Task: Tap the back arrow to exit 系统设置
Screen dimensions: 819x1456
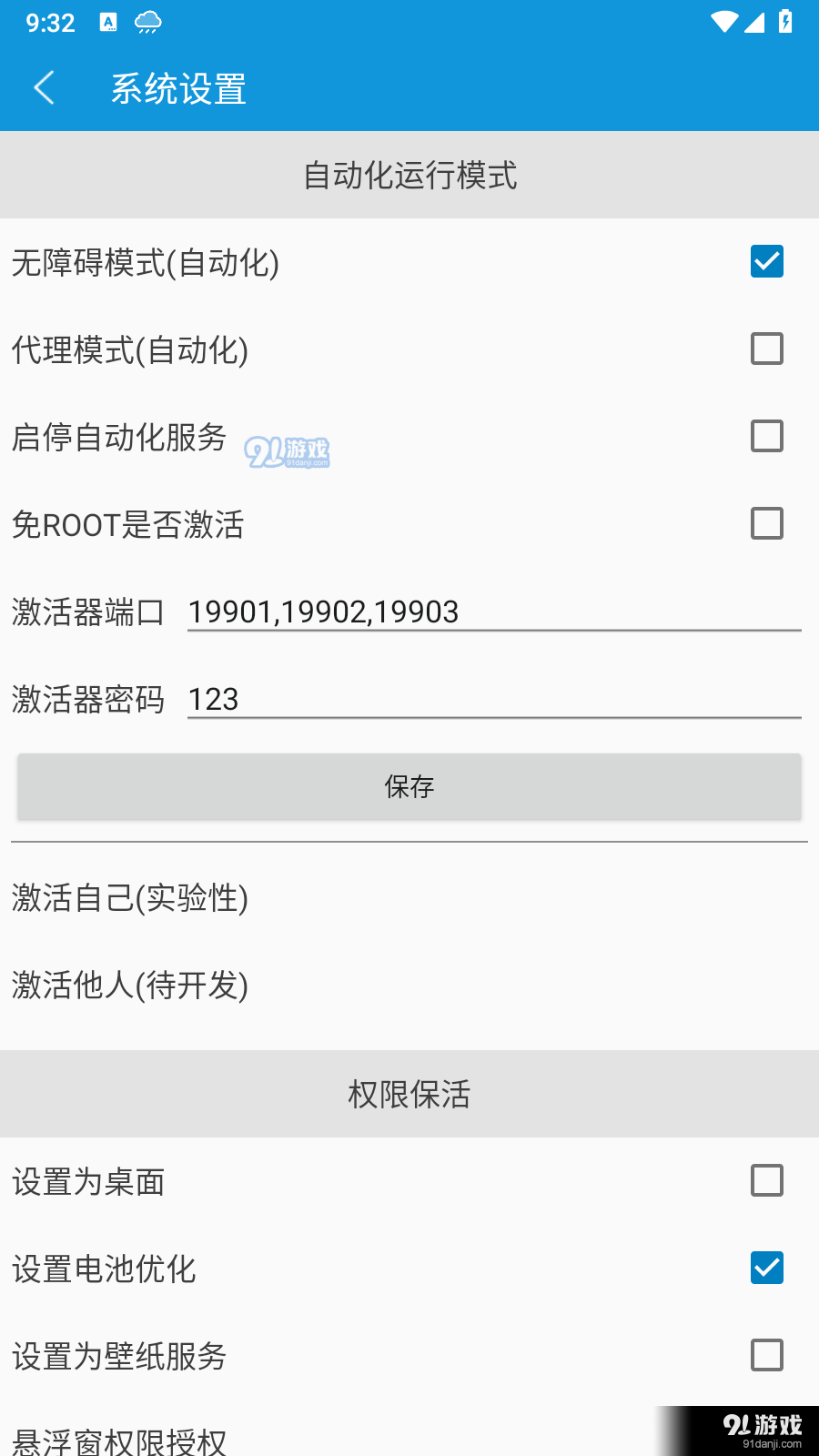Action: tap(44, 88)
